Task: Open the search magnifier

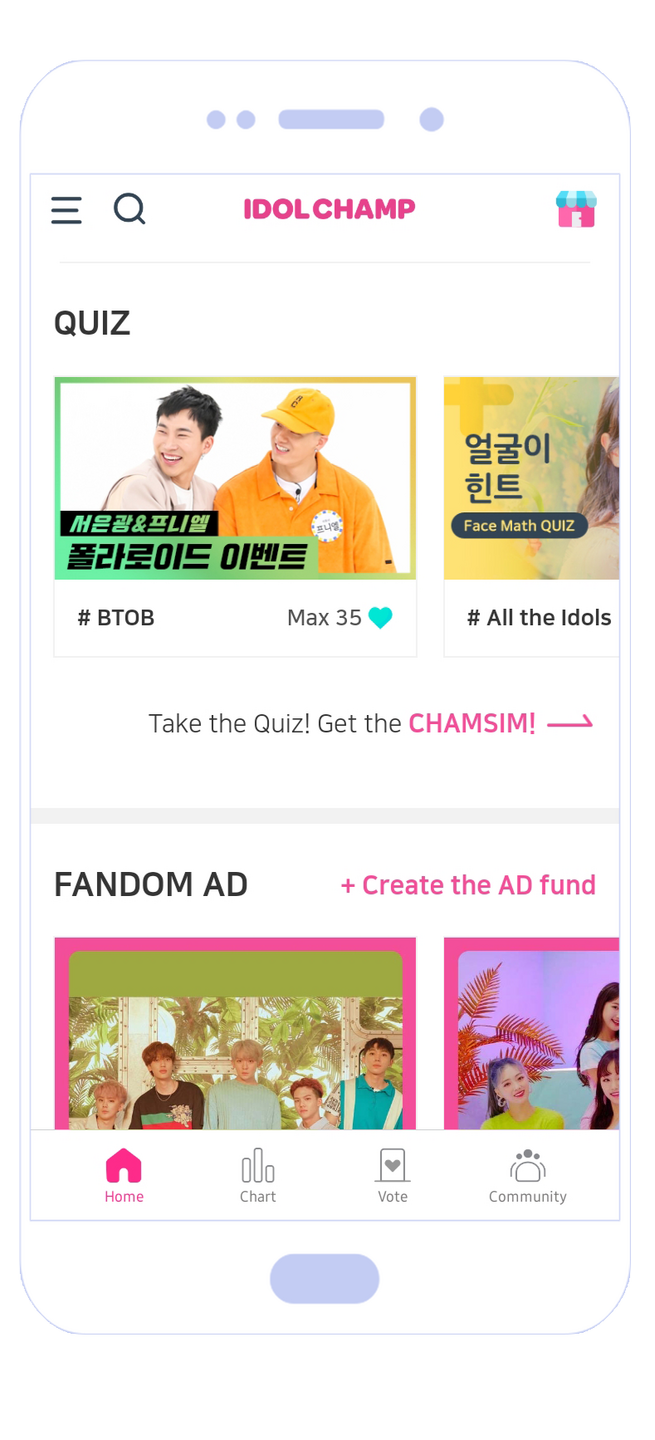Action: click(x=129, y=209)
